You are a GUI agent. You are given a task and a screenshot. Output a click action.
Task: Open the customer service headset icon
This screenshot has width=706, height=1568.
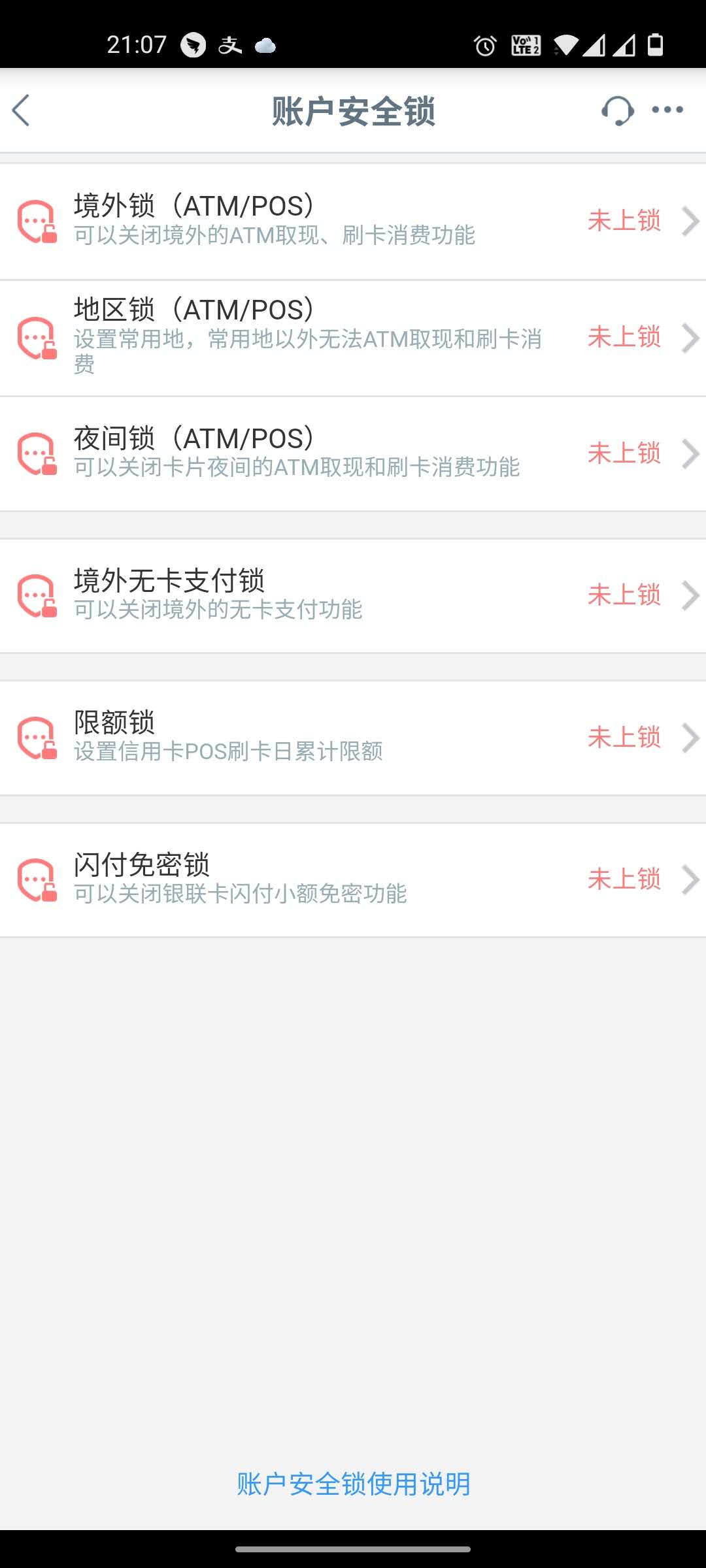pyautogui.click(x=617, y=110)
